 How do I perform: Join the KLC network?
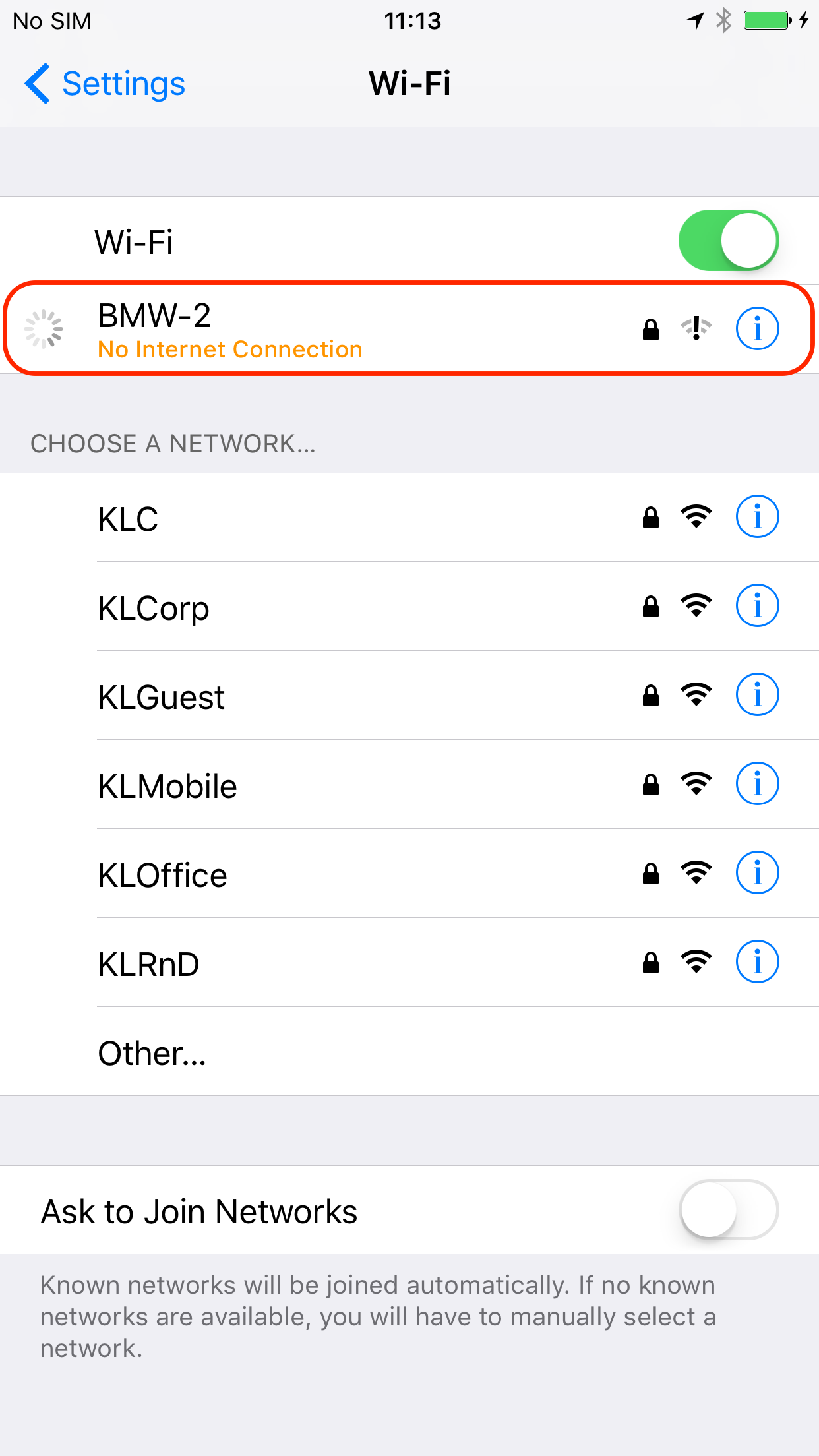330,518
